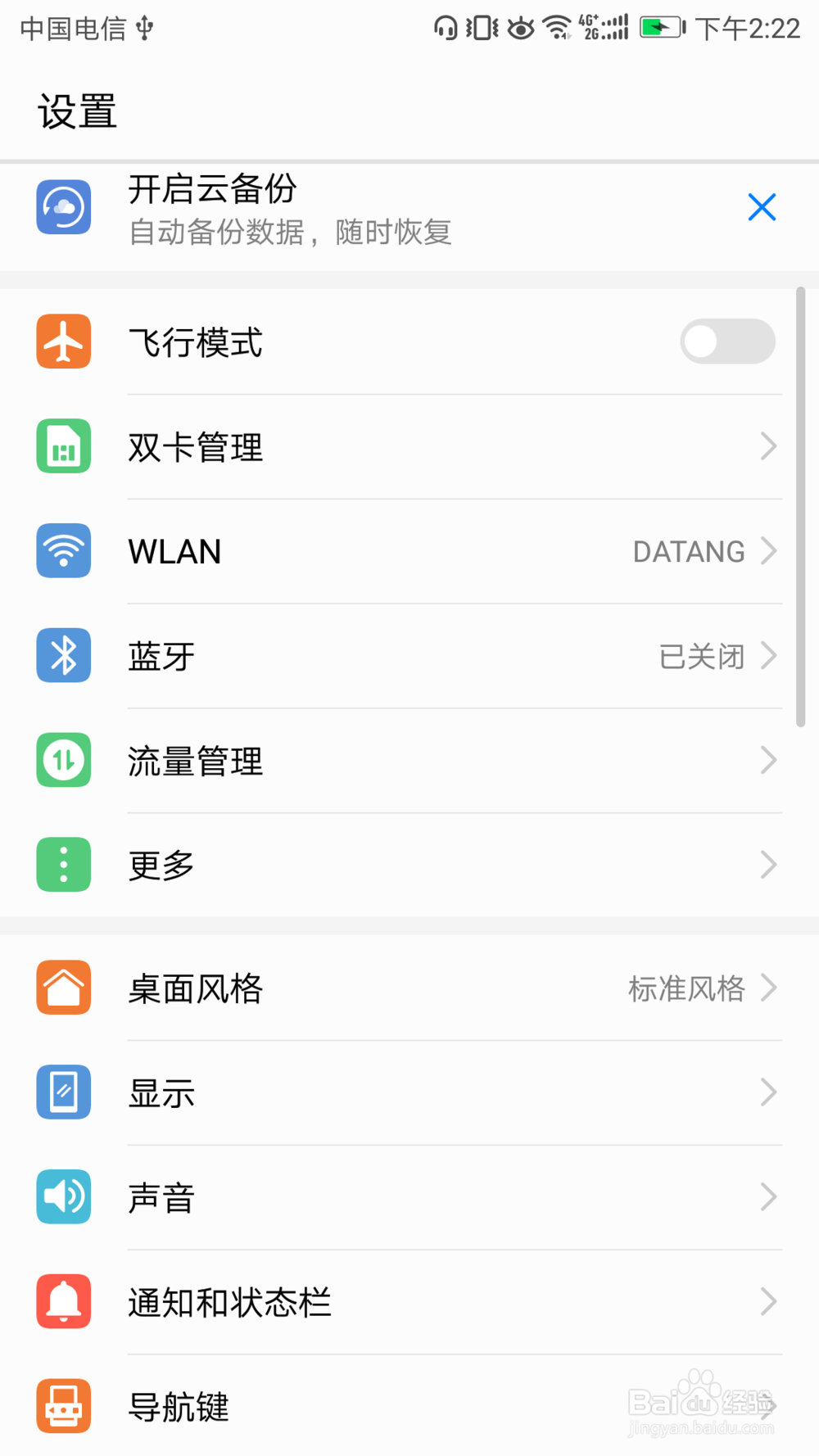Screen dimensions: 819x1456
Task: Open the data traffic management icon
Action: 63,760
